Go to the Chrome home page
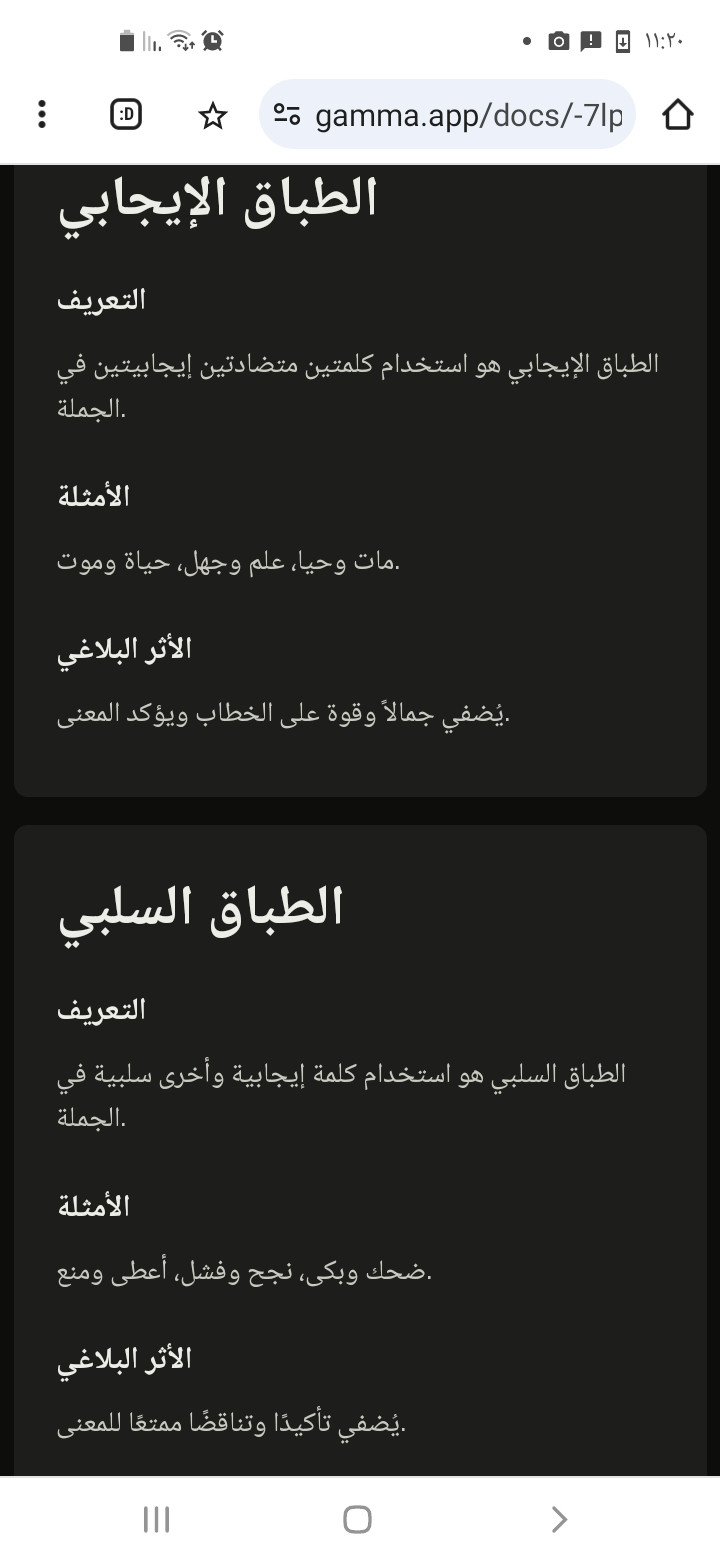Screen dimensions: 720x1560 coord(678,115)
